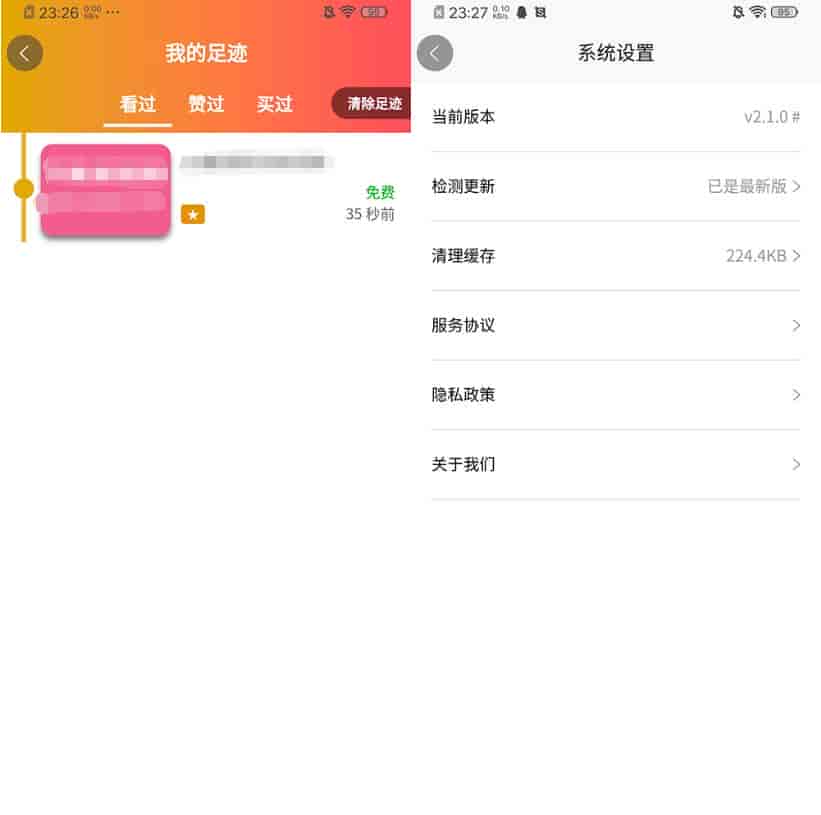Open the 隐私政策 page
Viewport: 821px width, 815px height.
(x=615, y=395)
